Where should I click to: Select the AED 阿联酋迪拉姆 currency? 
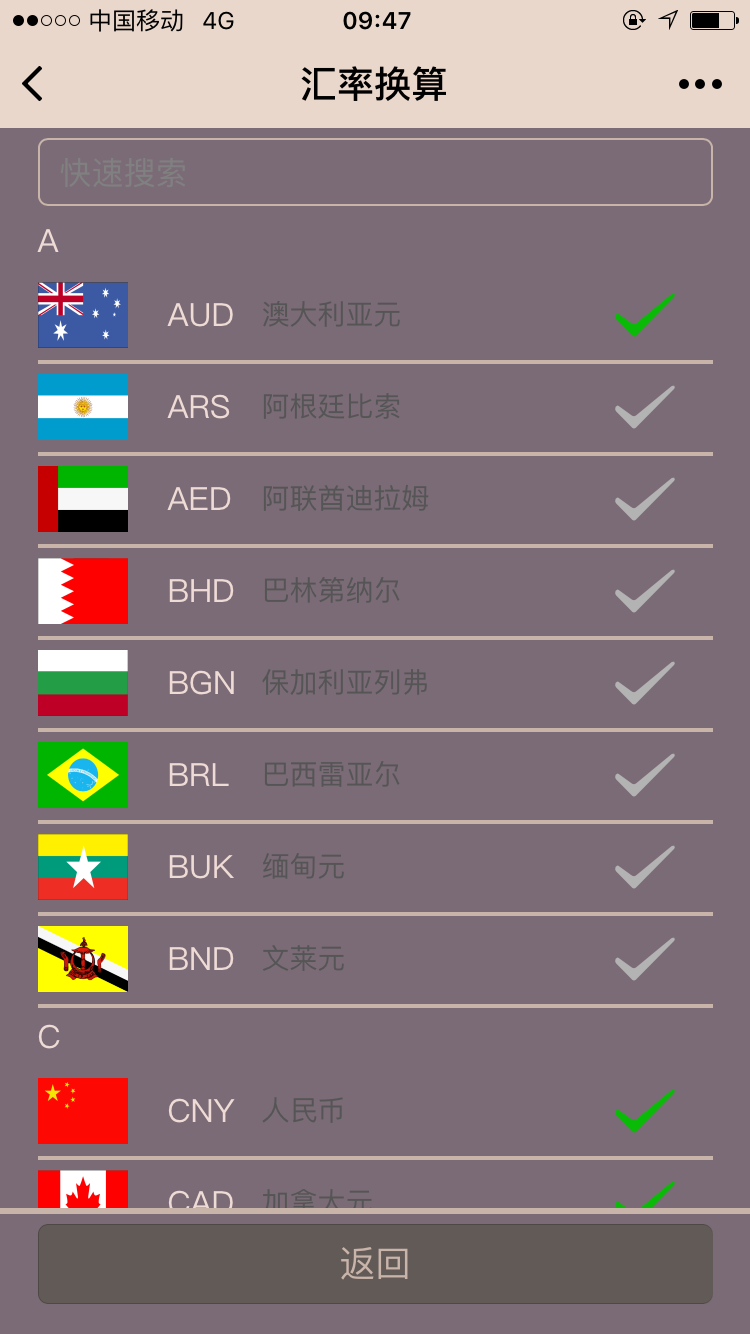375,499
